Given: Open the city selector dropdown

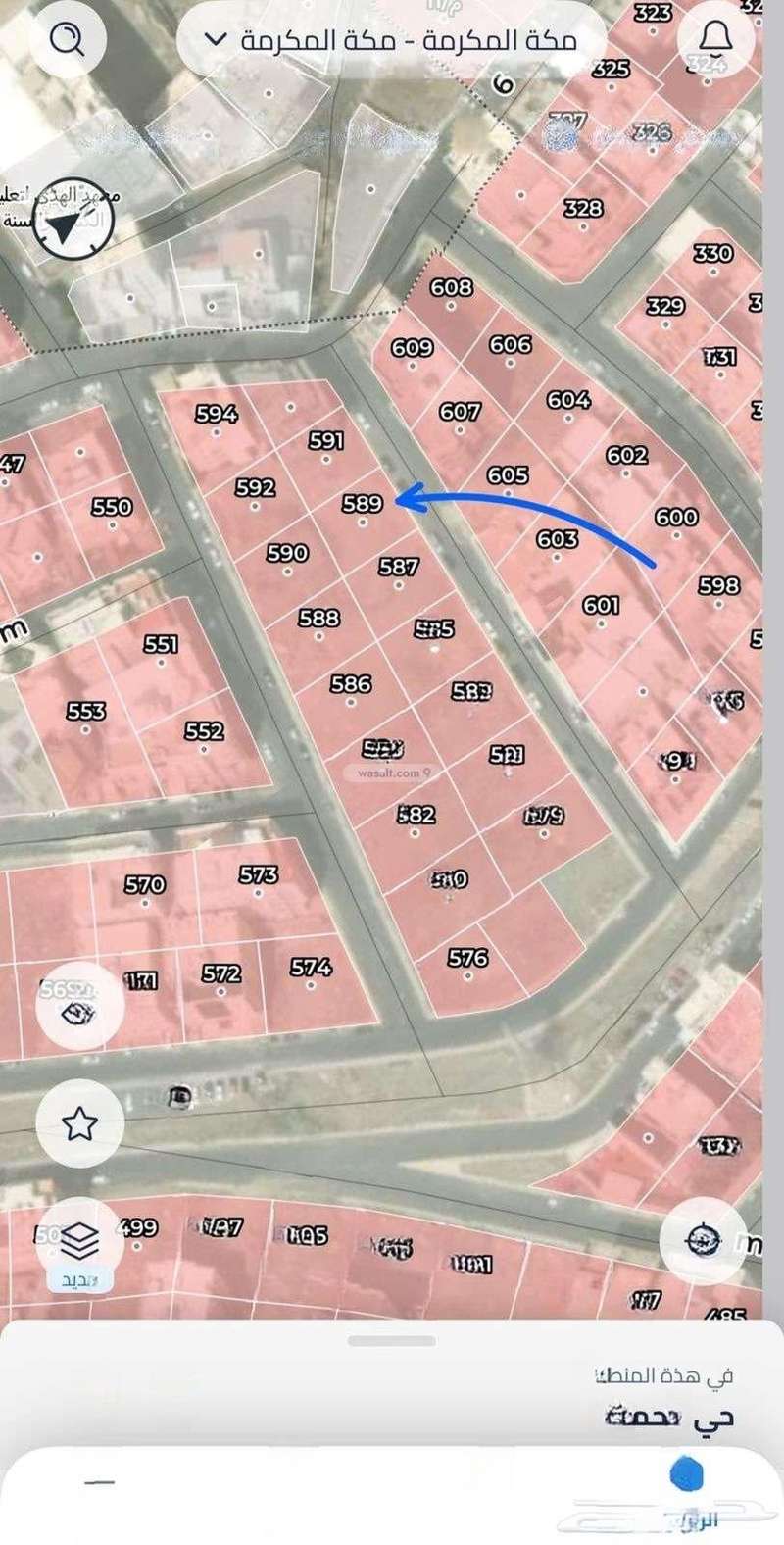Looking at the screenshot, I should click(x=216, y=41).
